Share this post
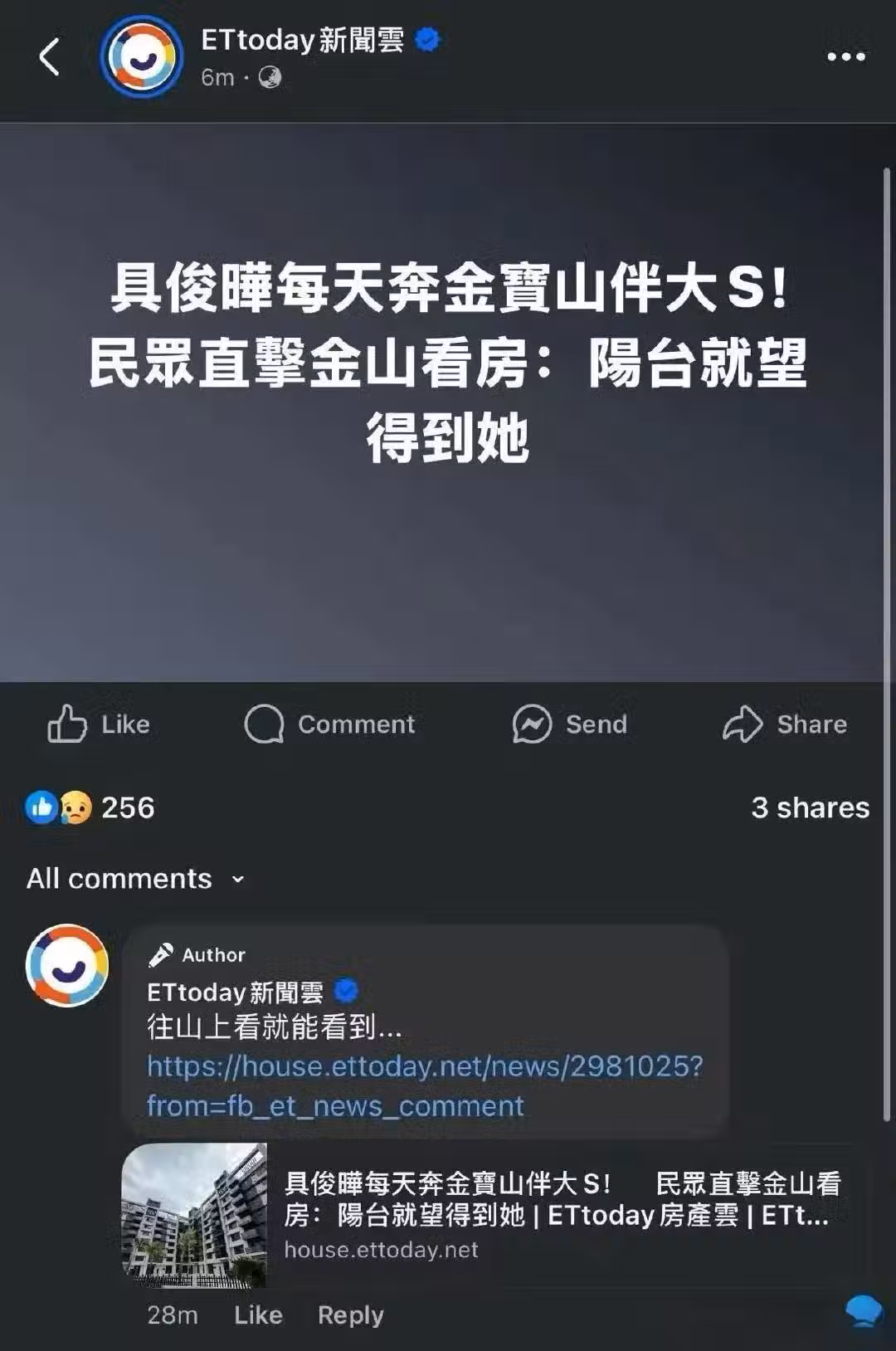 (x=784, y=724)
